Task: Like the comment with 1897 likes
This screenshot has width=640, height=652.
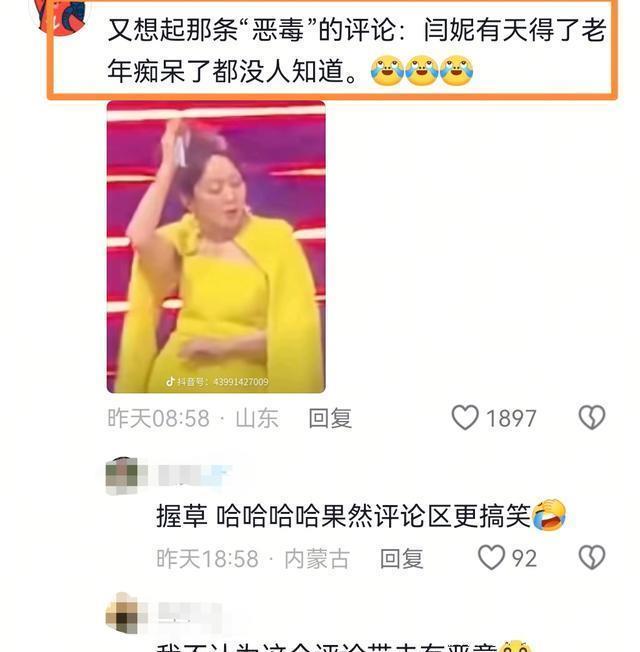Action: click(x=465, y=418)
